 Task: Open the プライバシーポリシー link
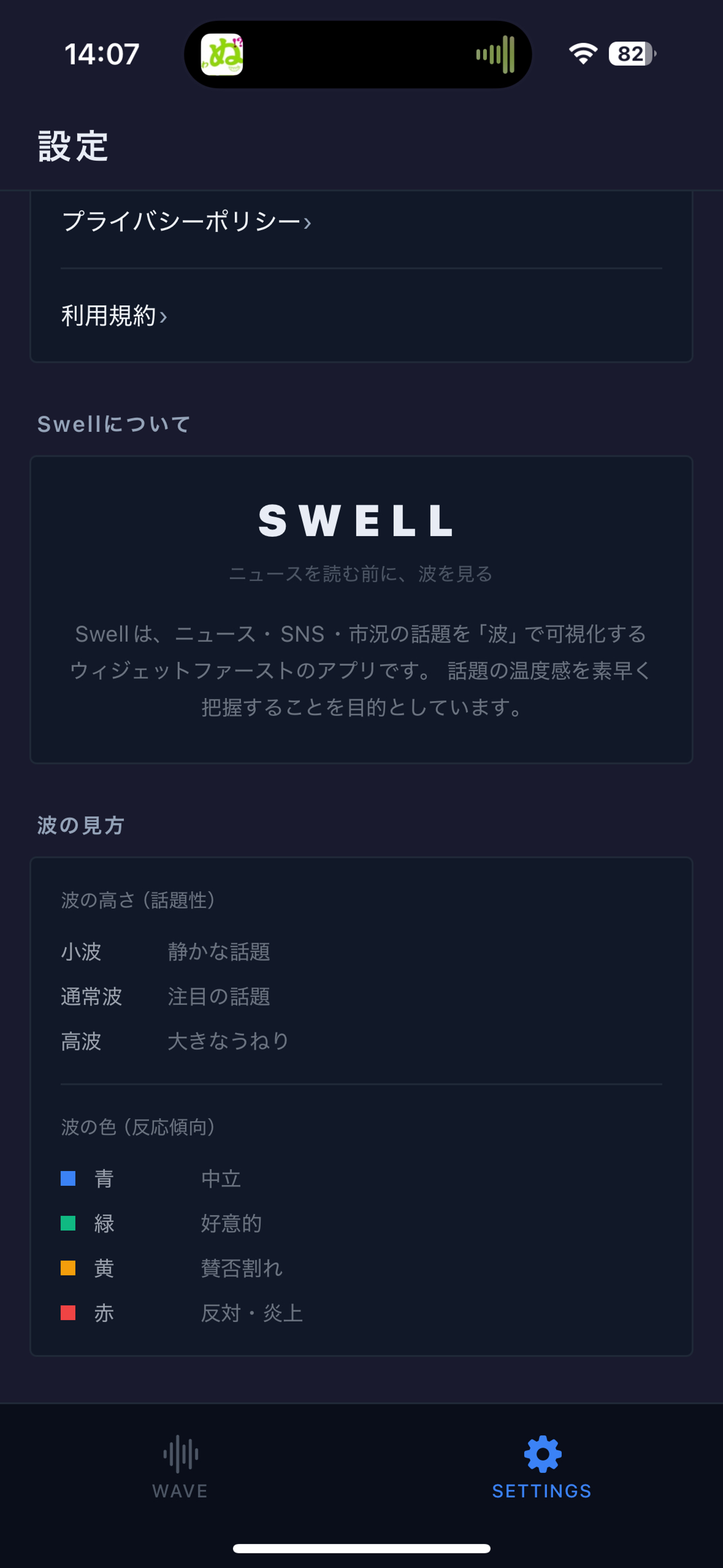(x=186, y=221)
